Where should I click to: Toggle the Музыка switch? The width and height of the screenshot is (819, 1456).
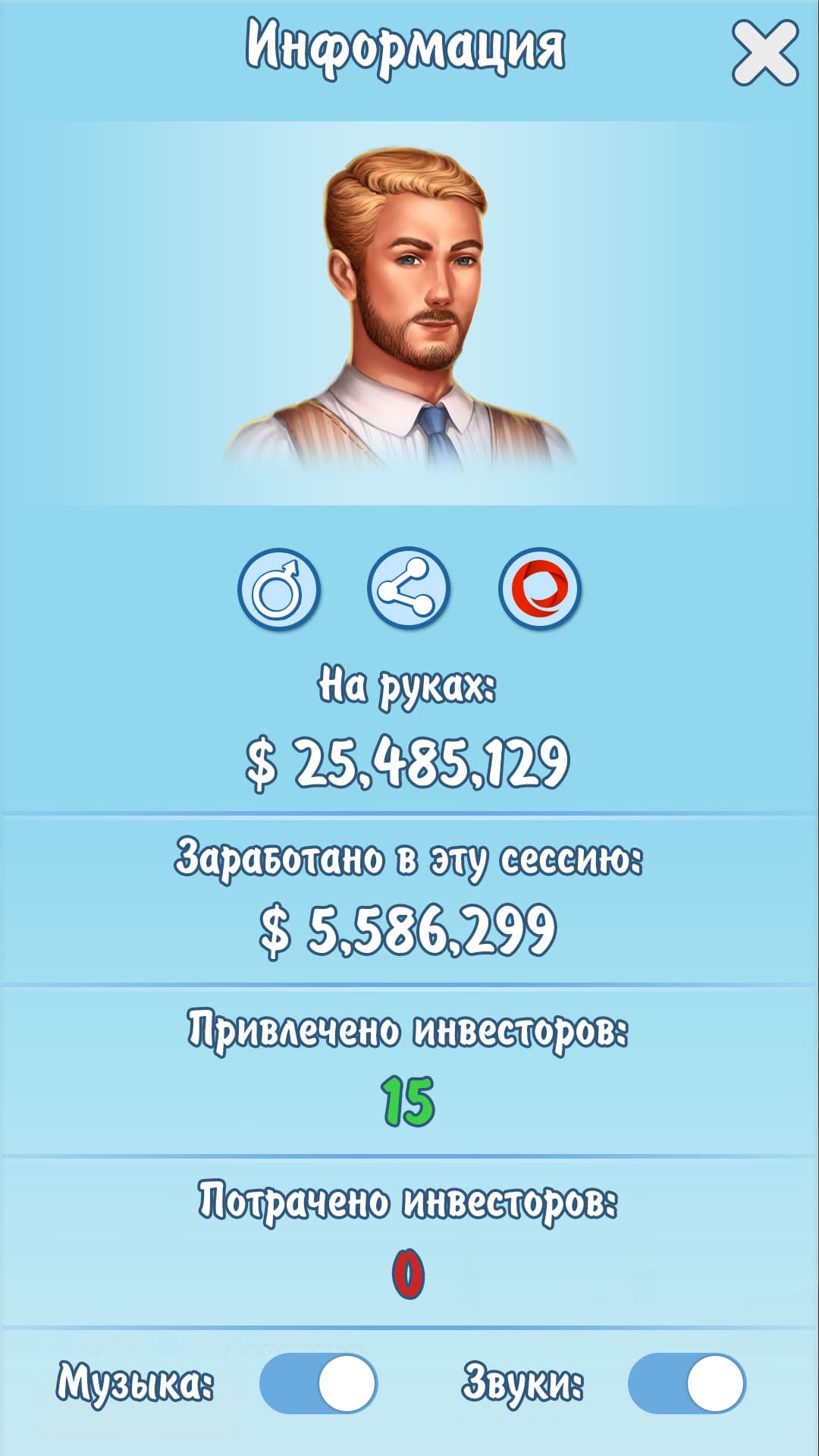pyautogui.click(x=318, y=1383)
